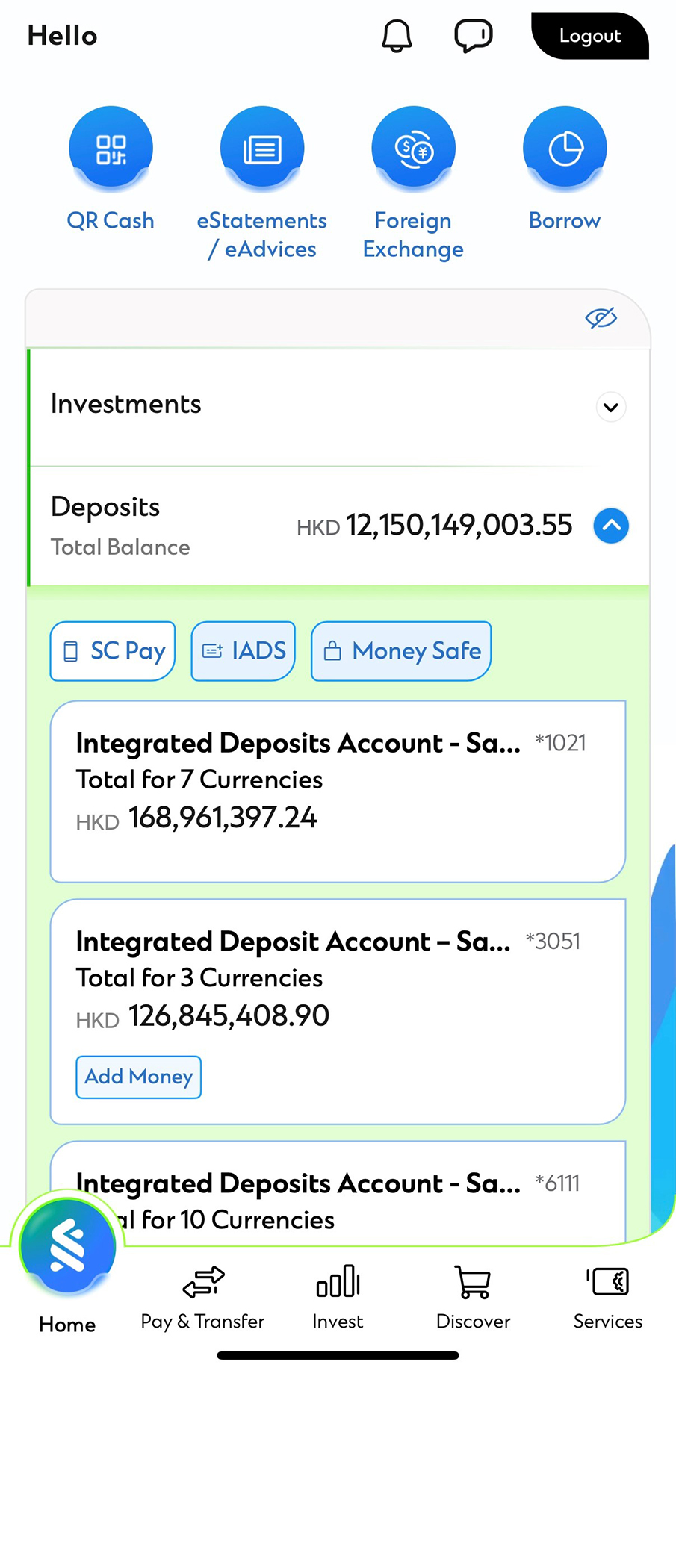
Task: Toggle the IADS filter chip
Action: 243,650
